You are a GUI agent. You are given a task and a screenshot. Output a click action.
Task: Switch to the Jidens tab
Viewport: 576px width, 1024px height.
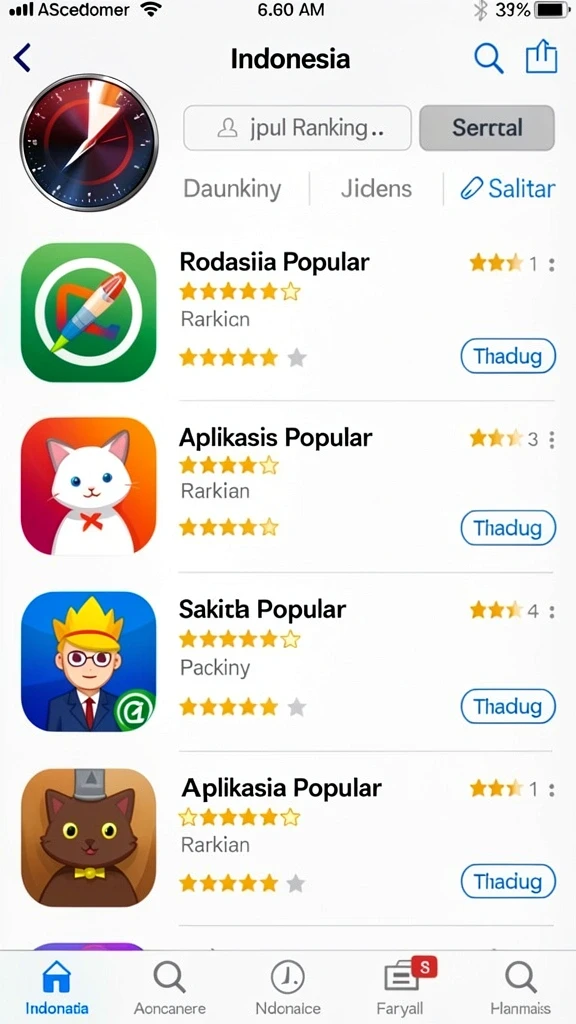click(x=376, y=189)
